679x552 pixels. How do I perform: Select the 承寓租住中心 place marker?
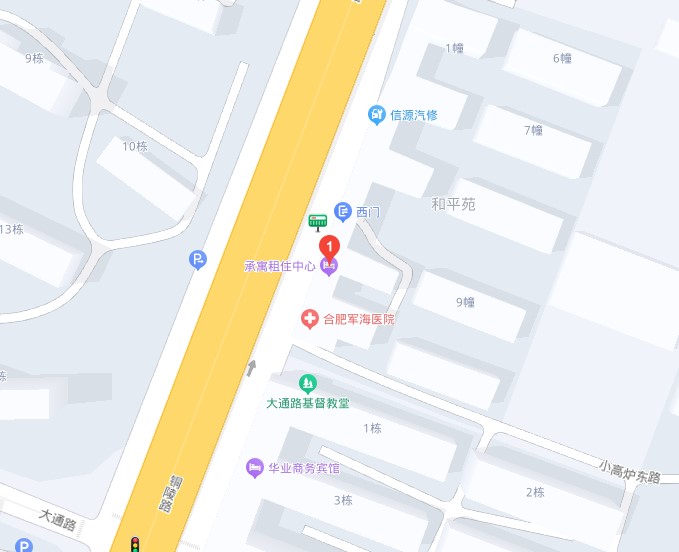pos(329,266)
